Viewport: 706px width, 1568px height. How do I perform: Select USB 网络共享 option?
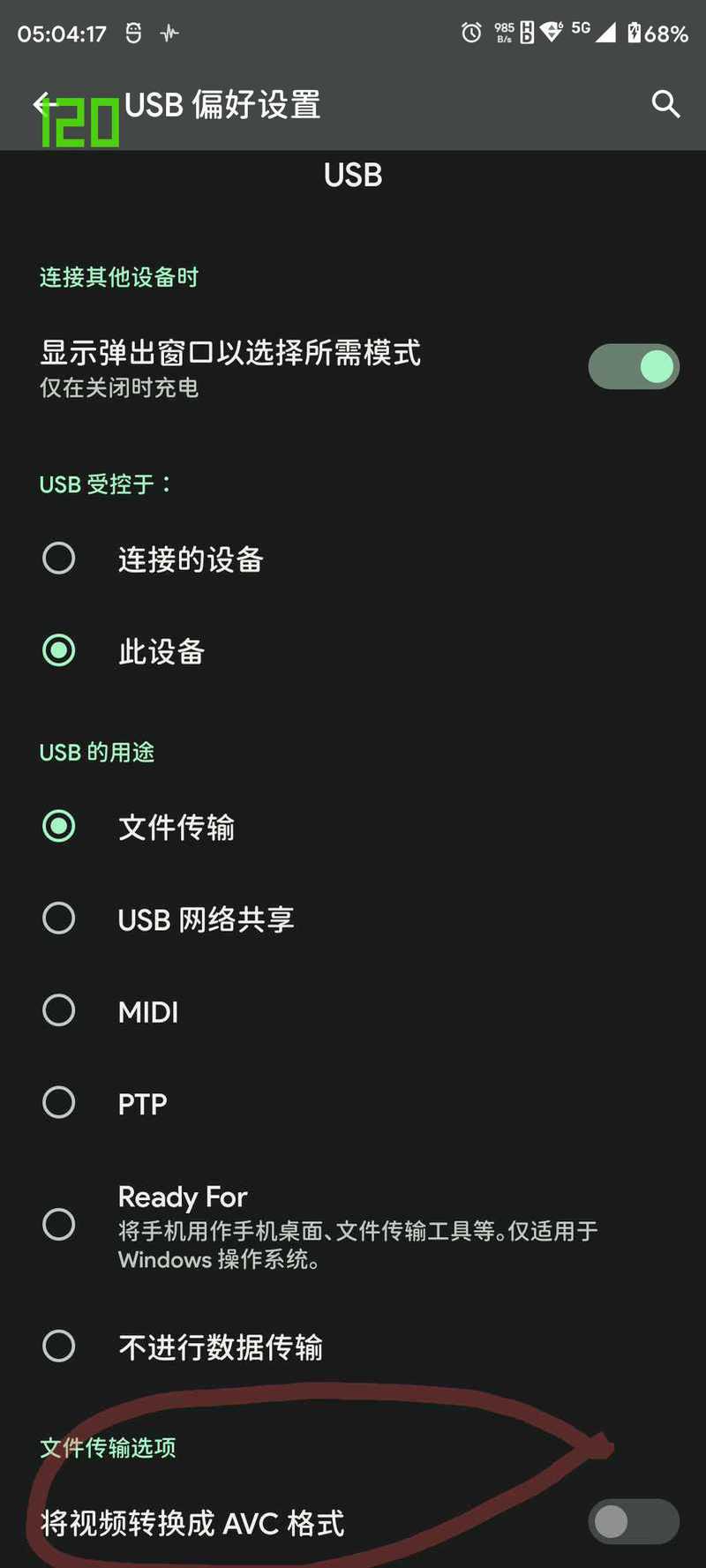[353, 919]
